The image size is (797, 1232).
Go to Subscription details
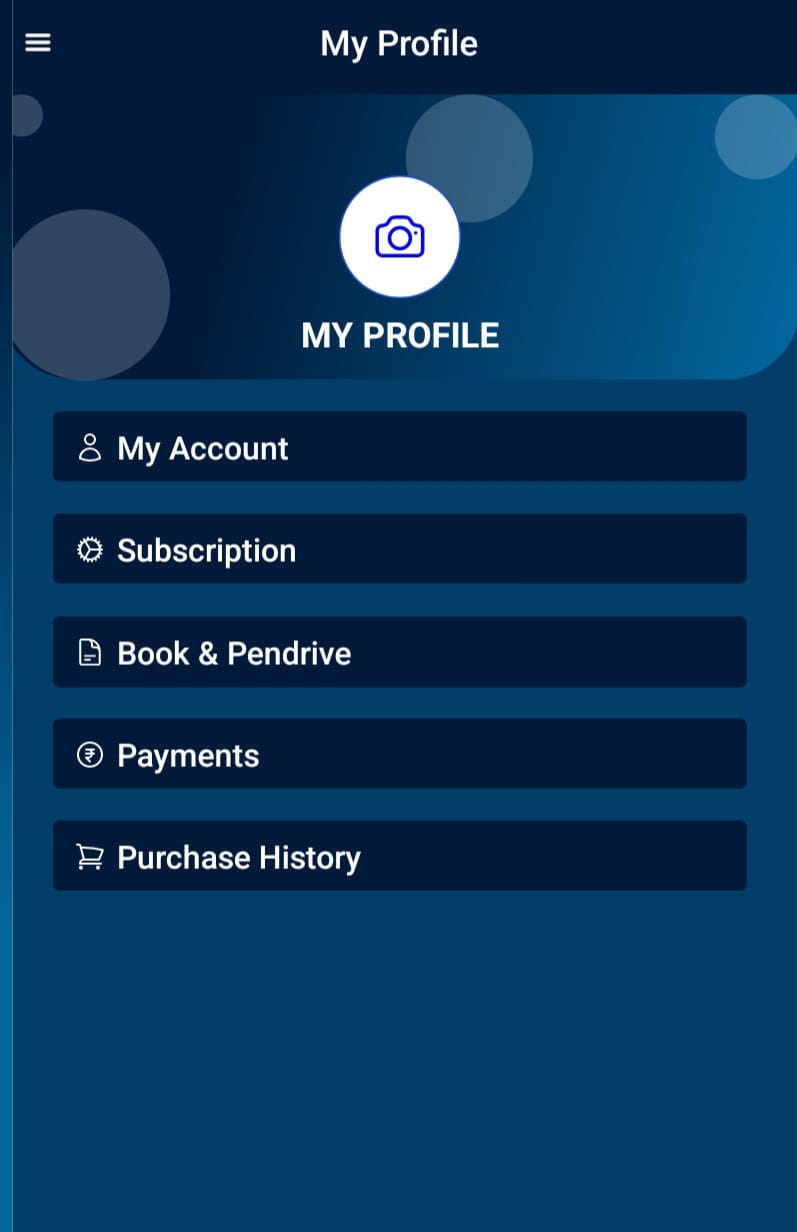pyautogui.click(x=399, y=549)
